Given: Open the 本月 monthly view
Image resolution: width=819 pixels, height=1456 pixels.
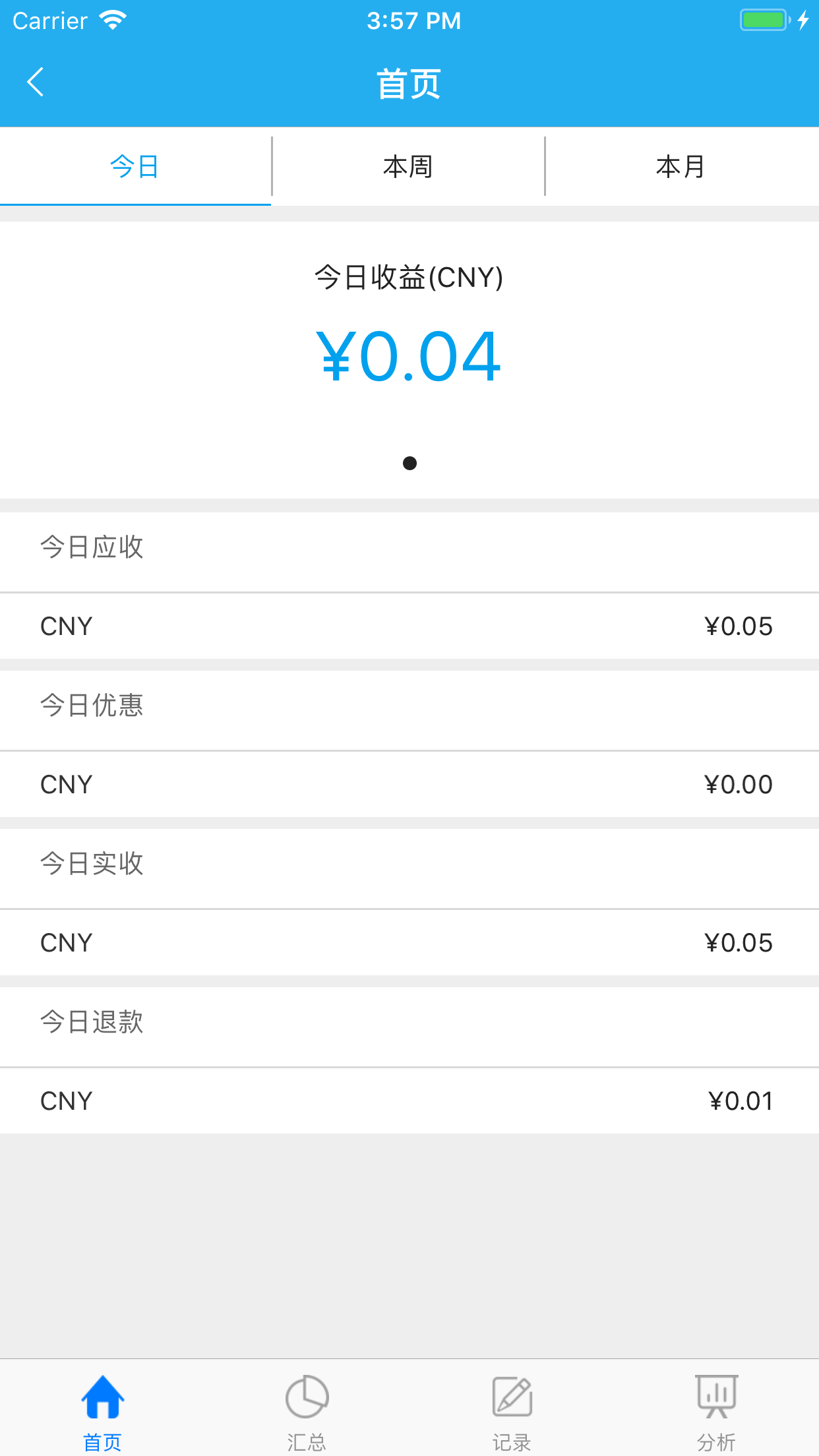Looking at the screenshot, I should pos(681,166).
